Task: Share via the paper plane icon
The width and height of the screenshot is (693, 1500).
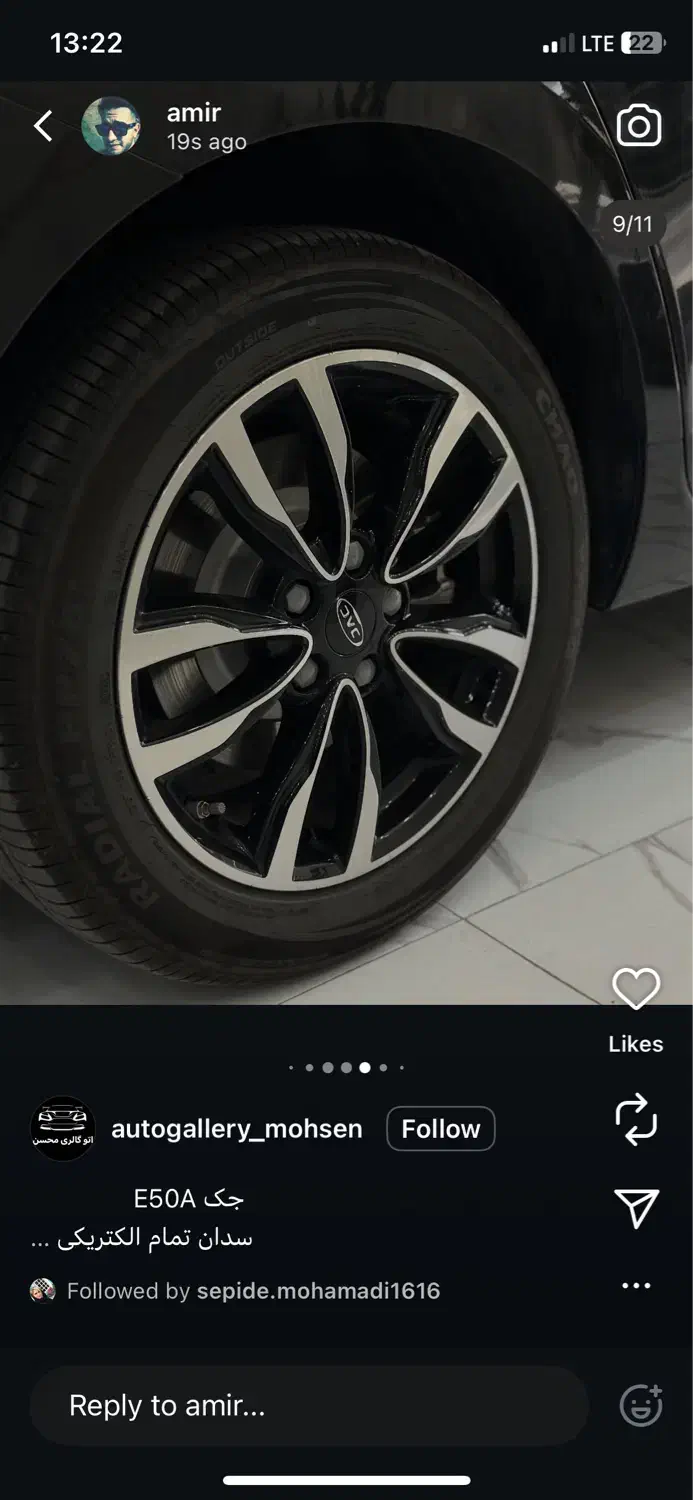Action: tap(636, 1208)
